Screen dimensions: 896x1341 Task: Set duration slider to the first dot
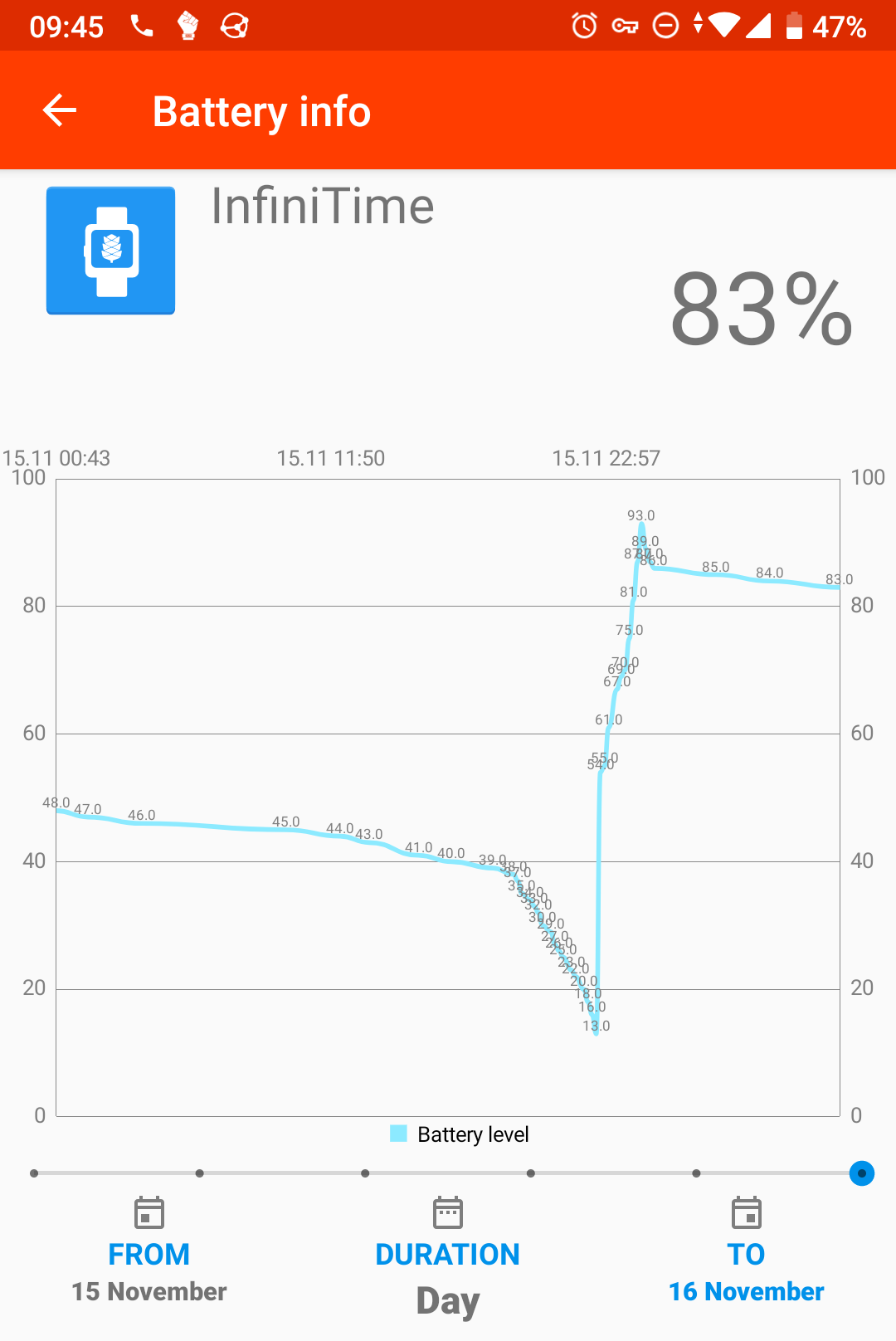[x=34, y=1173]
